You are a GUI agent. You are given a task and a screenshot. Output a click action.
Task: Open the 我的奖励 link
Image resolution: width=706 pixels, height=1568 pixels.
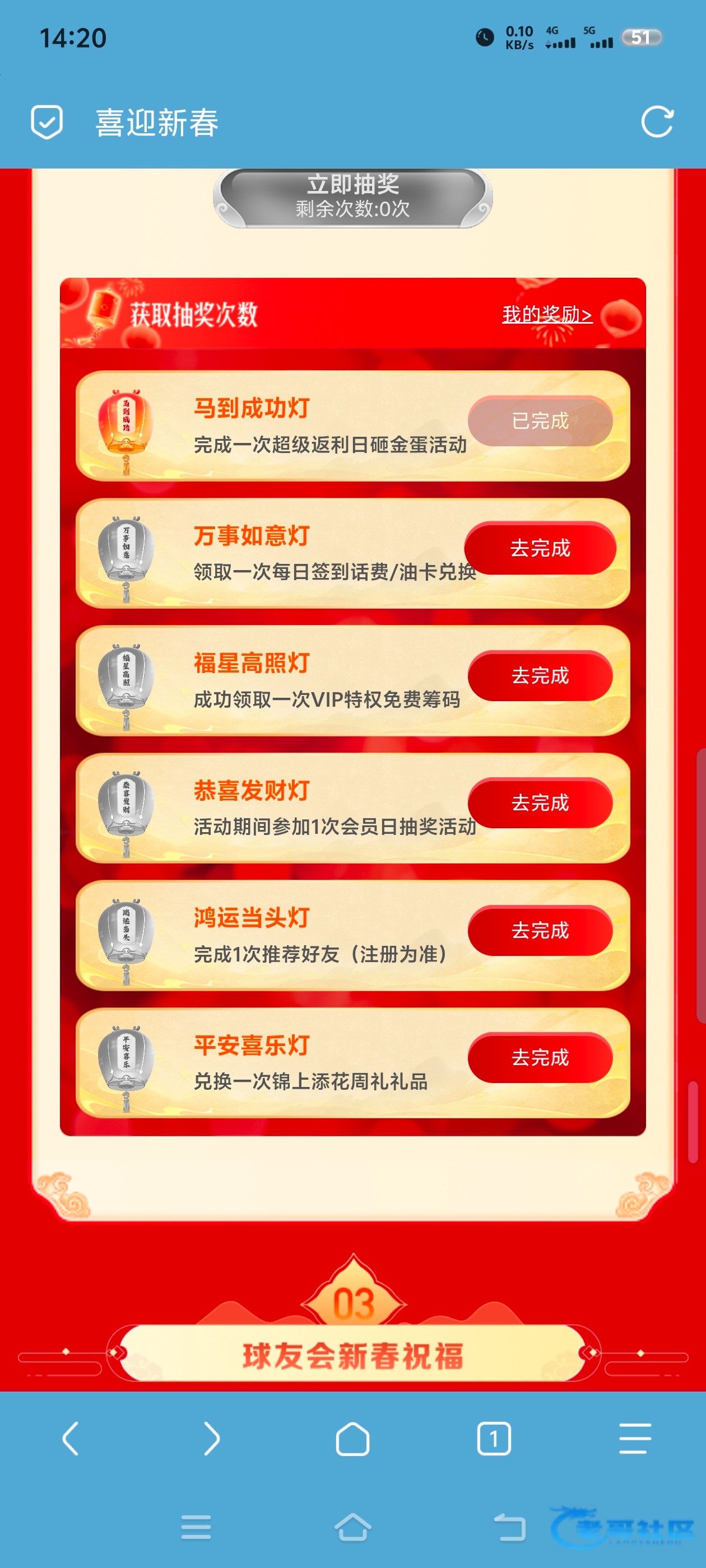click(546, 314)
